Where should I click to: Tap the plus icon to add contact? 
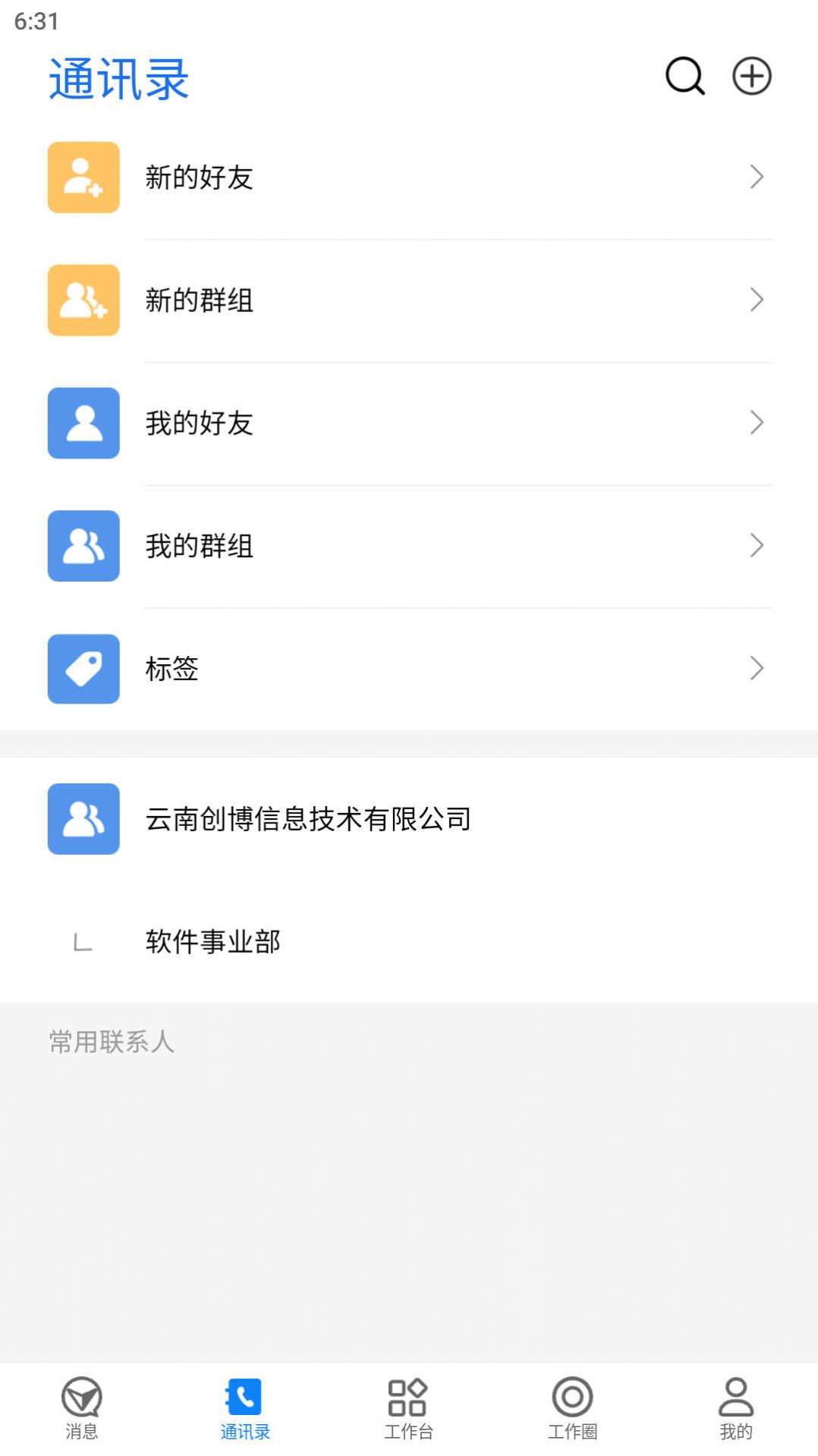[751, 76]
